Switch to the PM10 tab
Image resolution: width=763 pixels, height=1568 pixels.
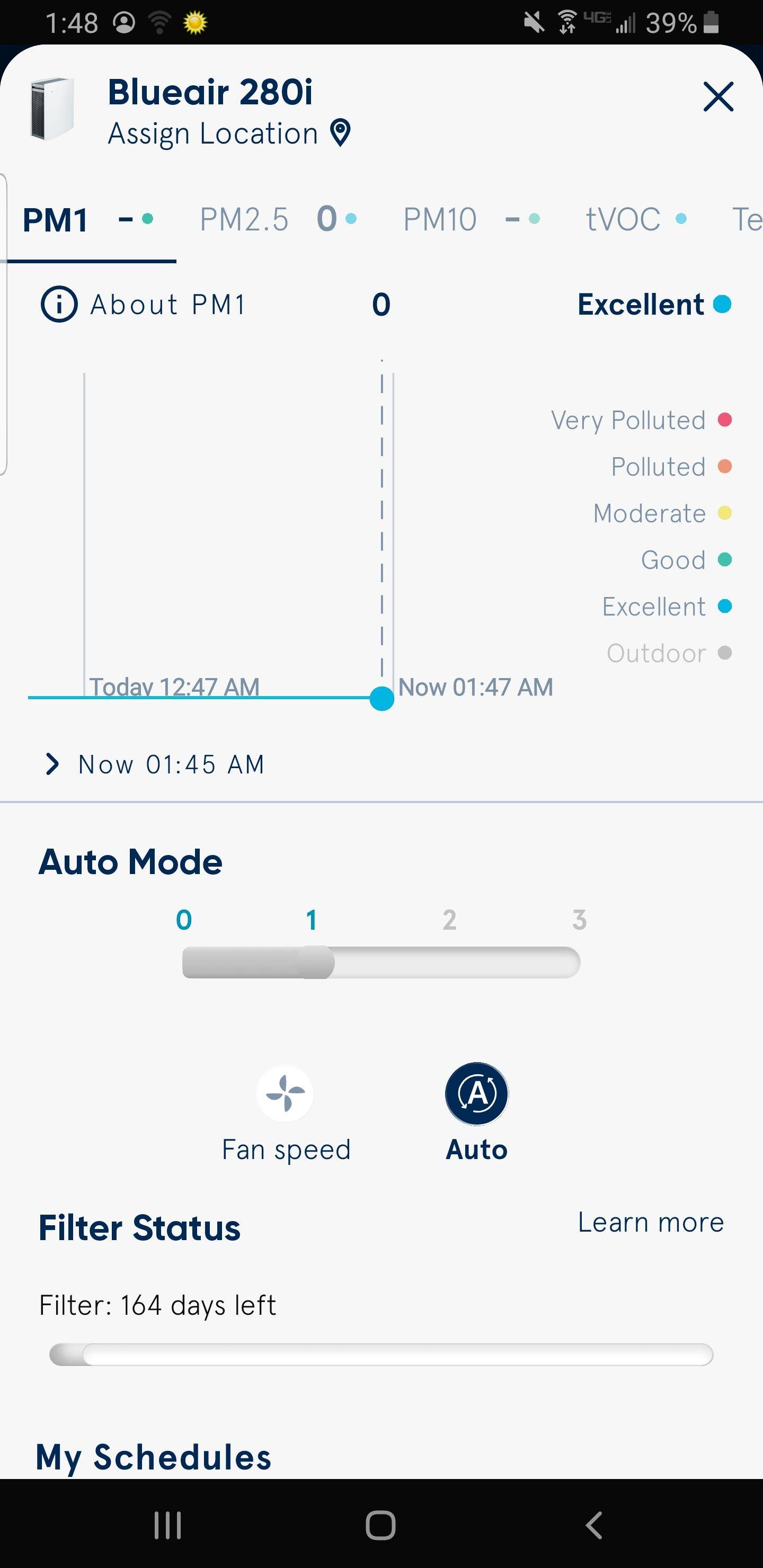(x=470, y=219)
